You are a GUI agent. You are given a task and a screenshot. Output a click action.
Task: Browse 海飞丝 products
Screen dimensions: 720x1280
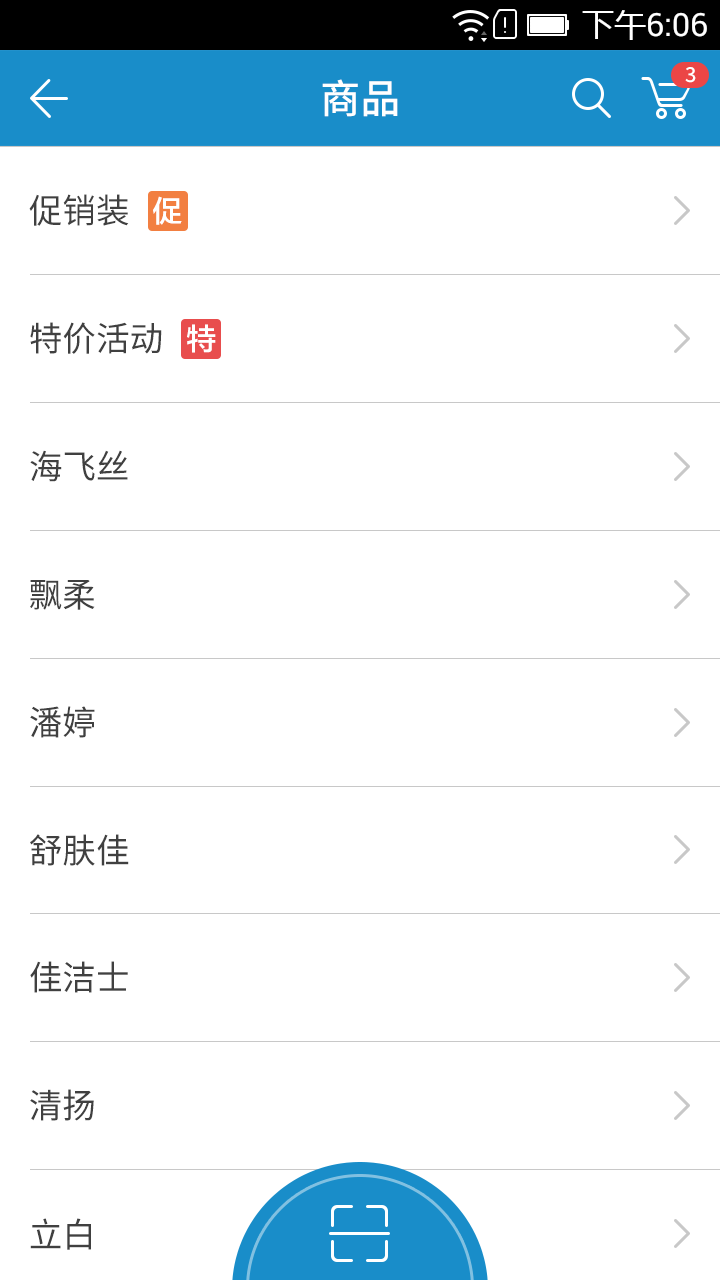[360, 467]
